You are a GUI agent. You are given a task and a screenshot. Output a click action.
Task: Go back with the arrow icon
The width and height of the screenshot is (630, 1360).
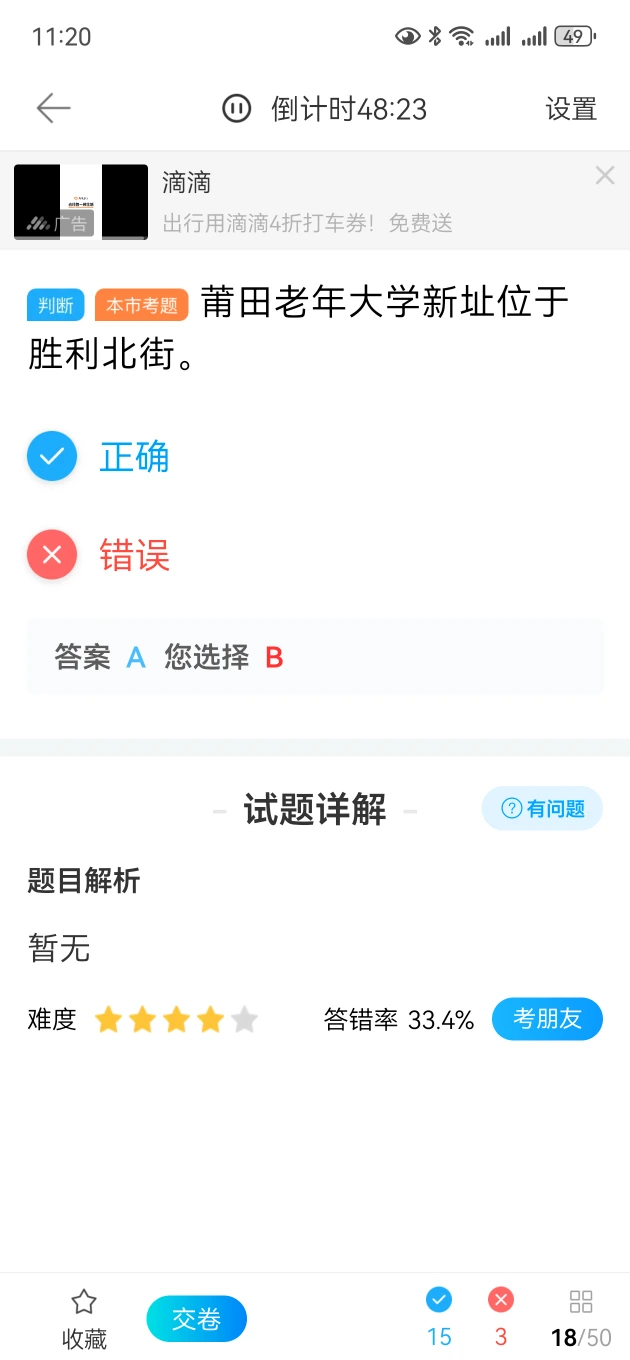[53, 108]
